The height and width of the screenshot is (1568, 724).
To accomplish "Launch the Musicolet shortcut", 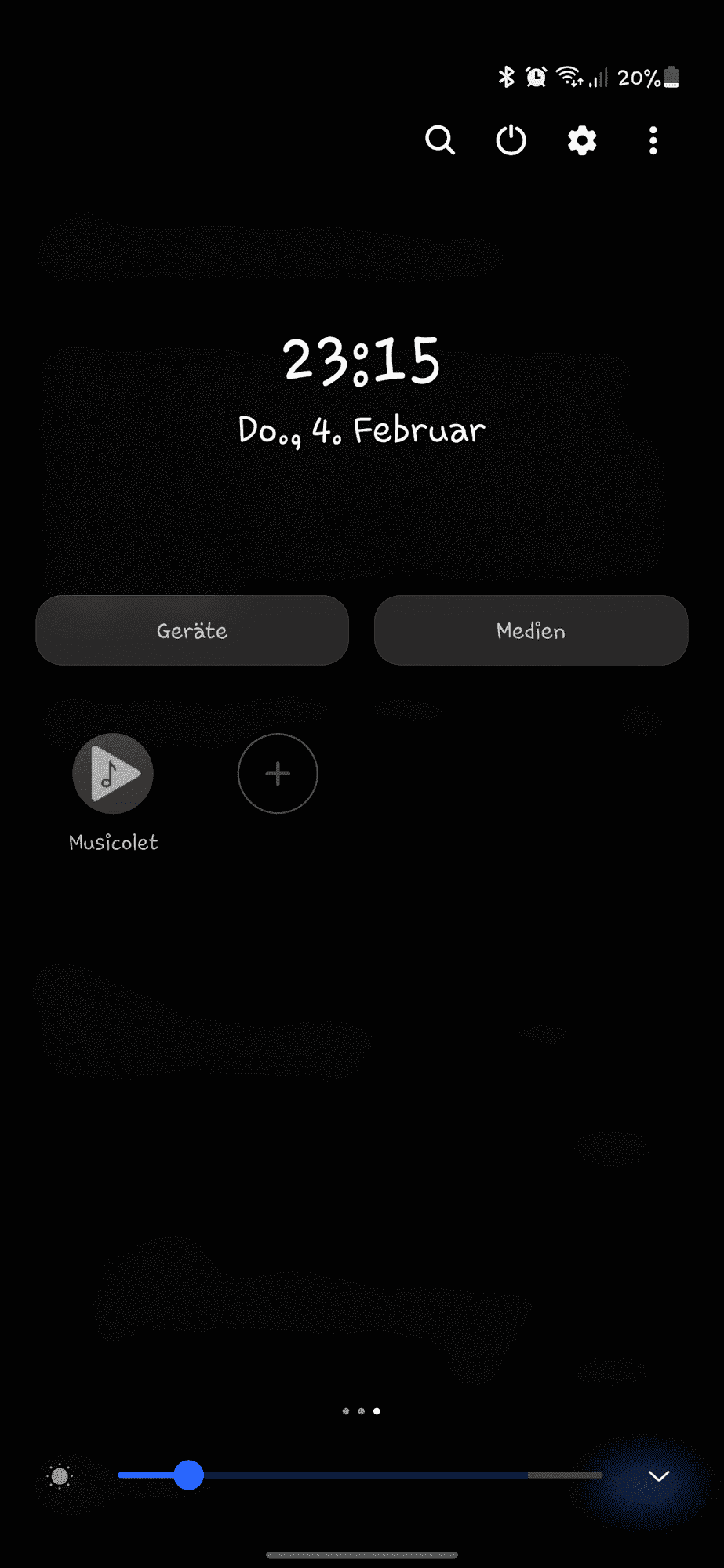I will pyautogui.click(x=113, y=774).
